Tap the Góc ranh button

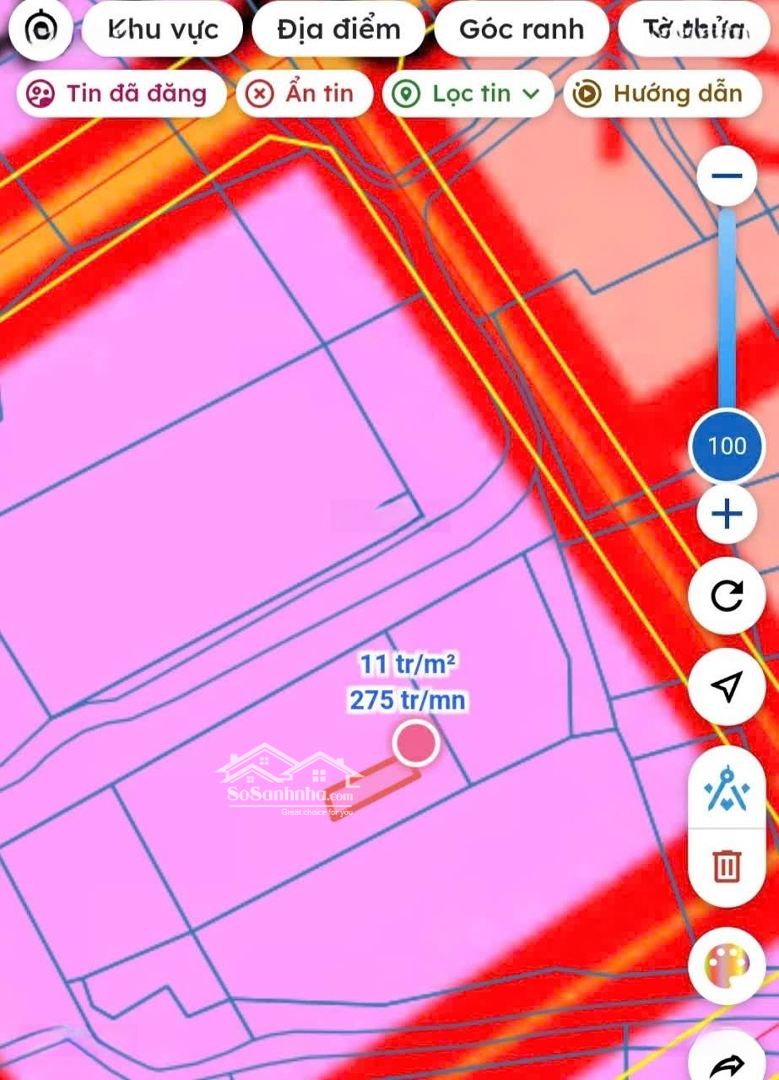point(521,29)
